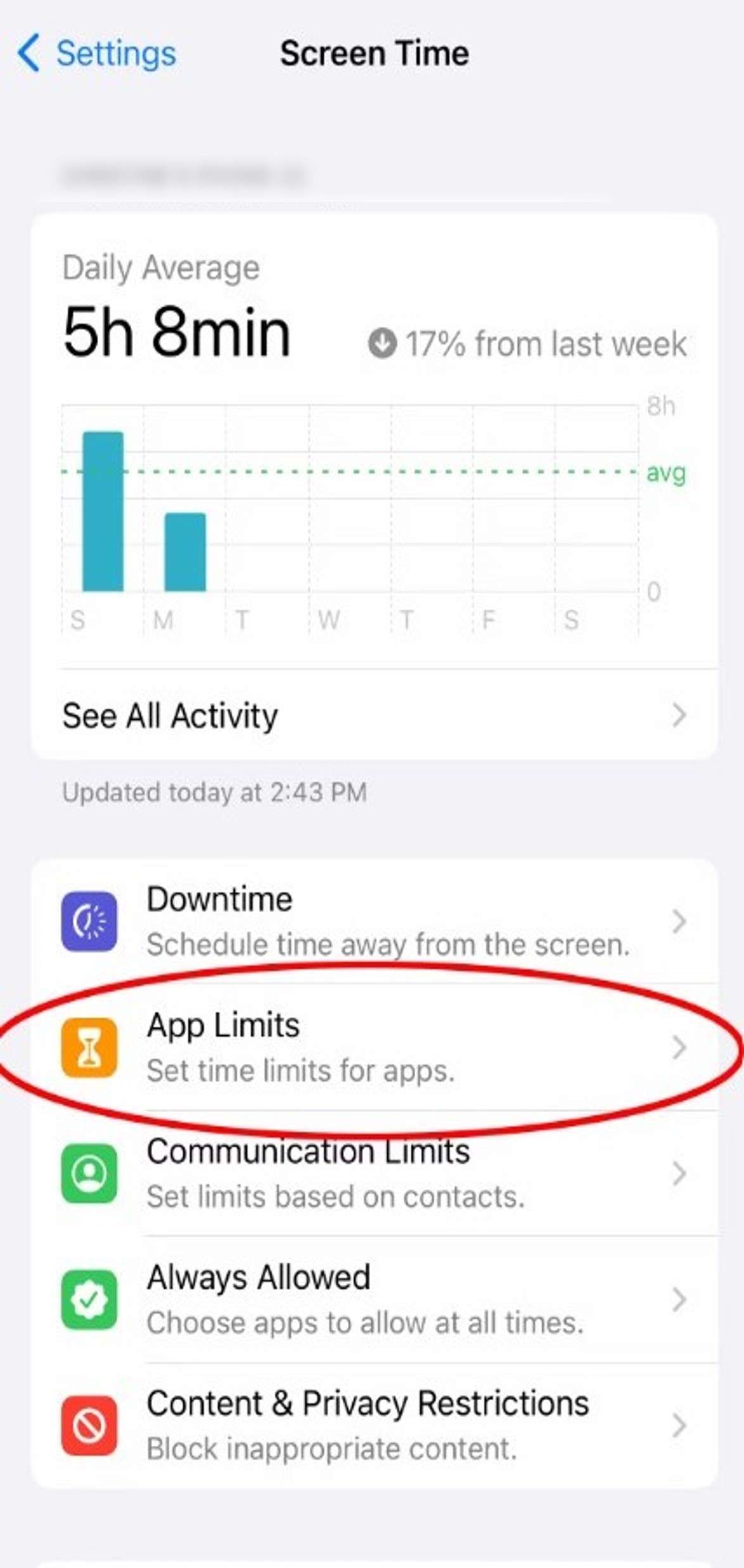The image size is (744, 1568).
Task: Open Downtime settings
Action: click(x=374, y=921)
